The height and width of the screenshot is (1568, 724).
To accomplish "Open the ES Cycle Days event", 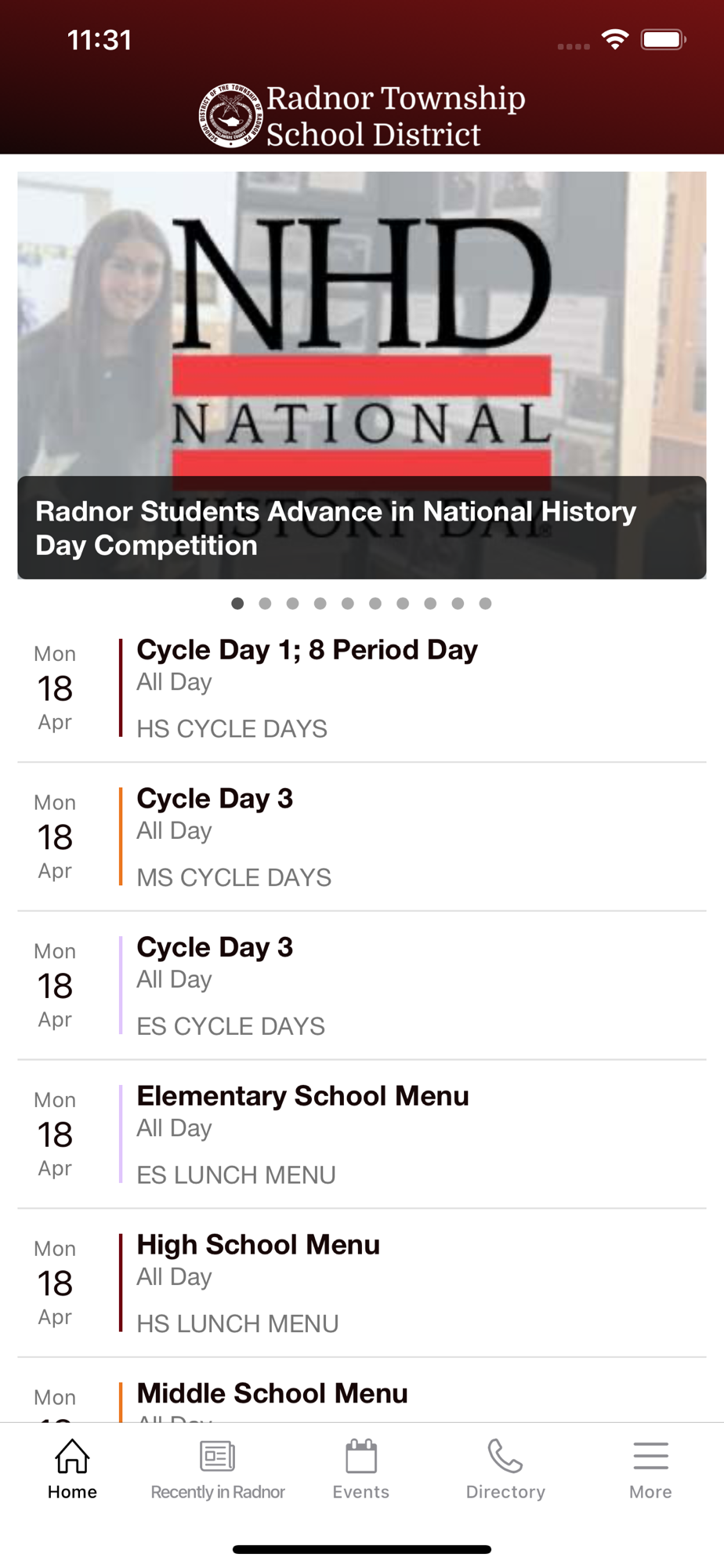I will pos(361,985).
